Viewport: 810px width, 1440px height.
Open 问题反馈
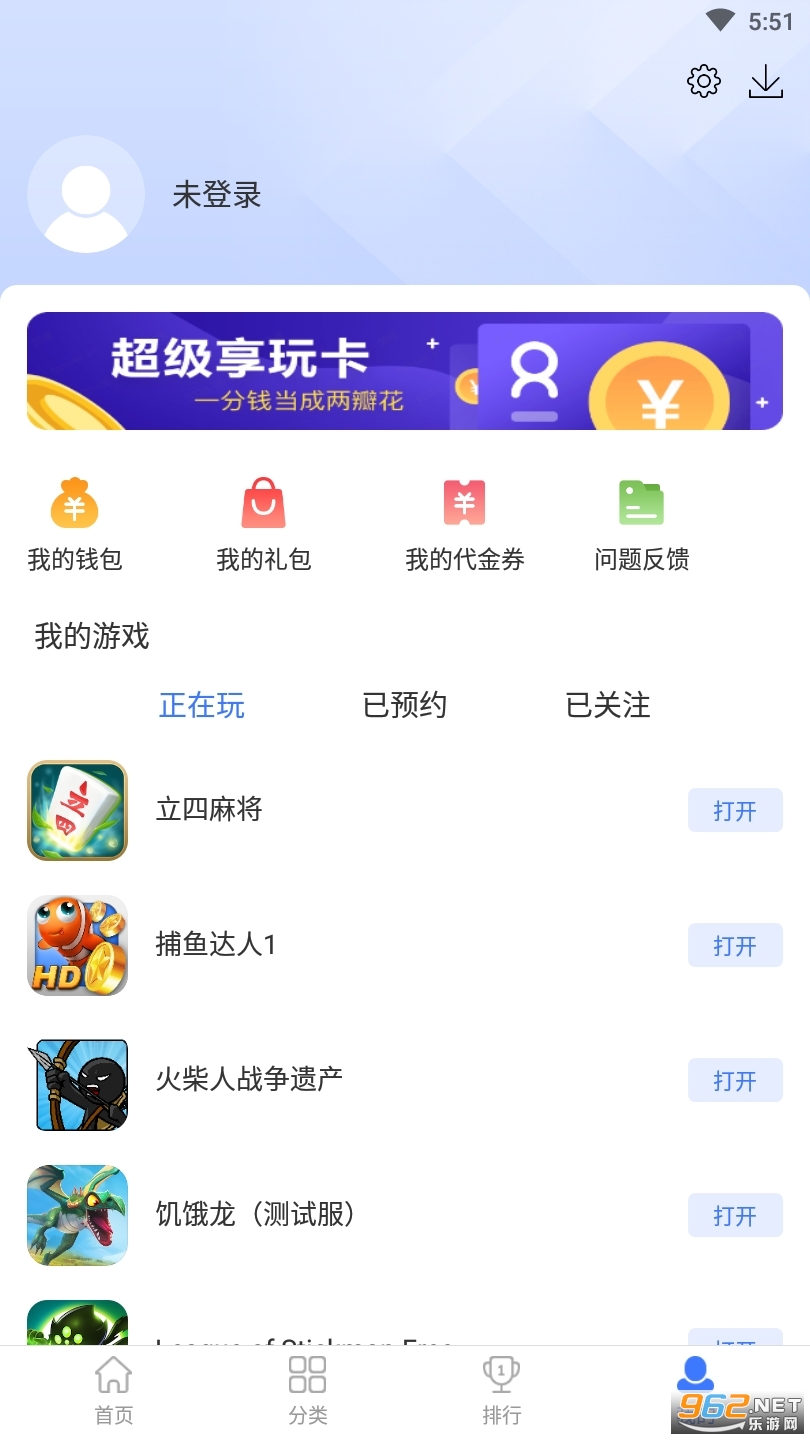[641, 524]
